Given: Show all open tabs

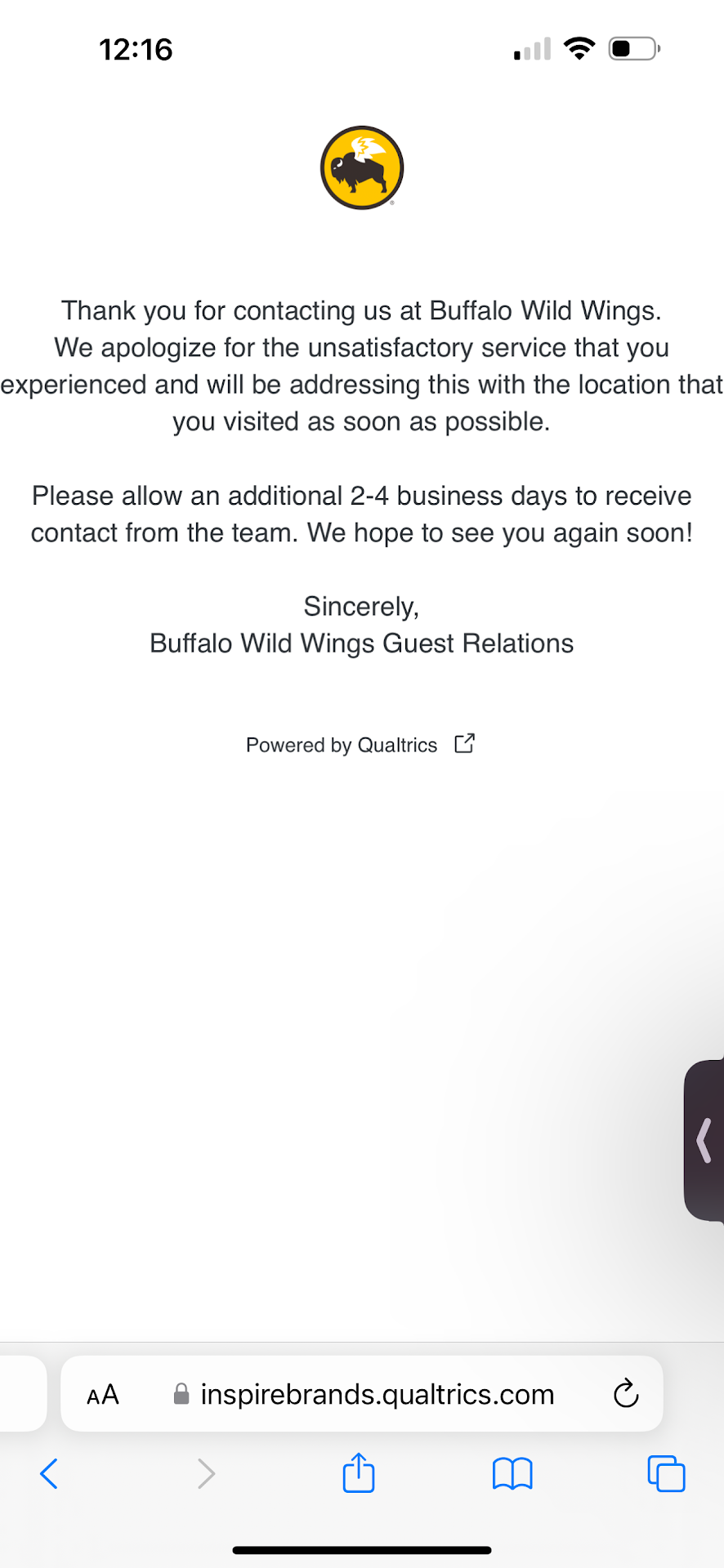Looking at the screenshot, I should coord(666,1474).
